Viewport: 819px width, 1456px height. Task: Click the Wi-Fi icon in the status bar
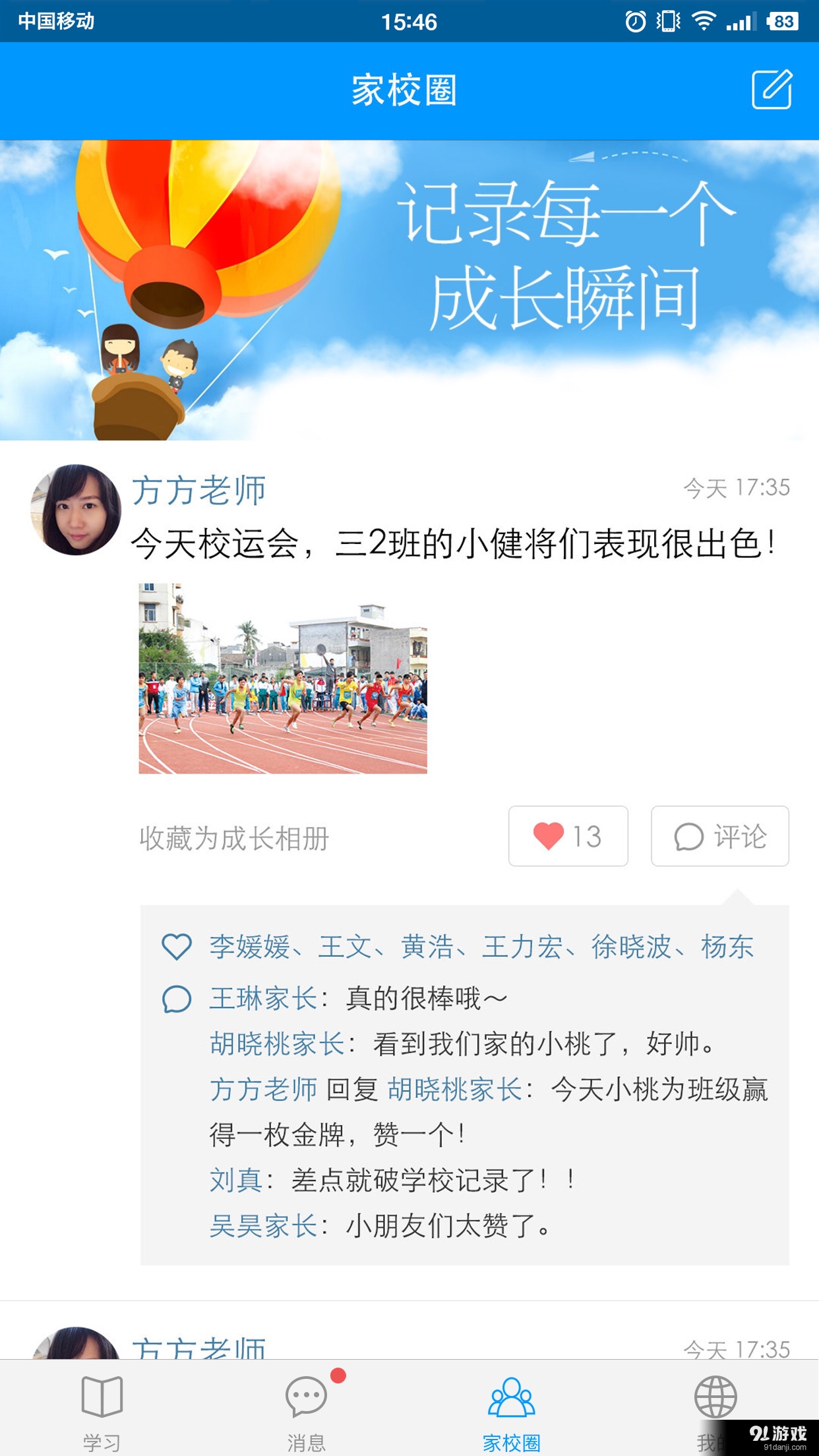pos(704,22)
